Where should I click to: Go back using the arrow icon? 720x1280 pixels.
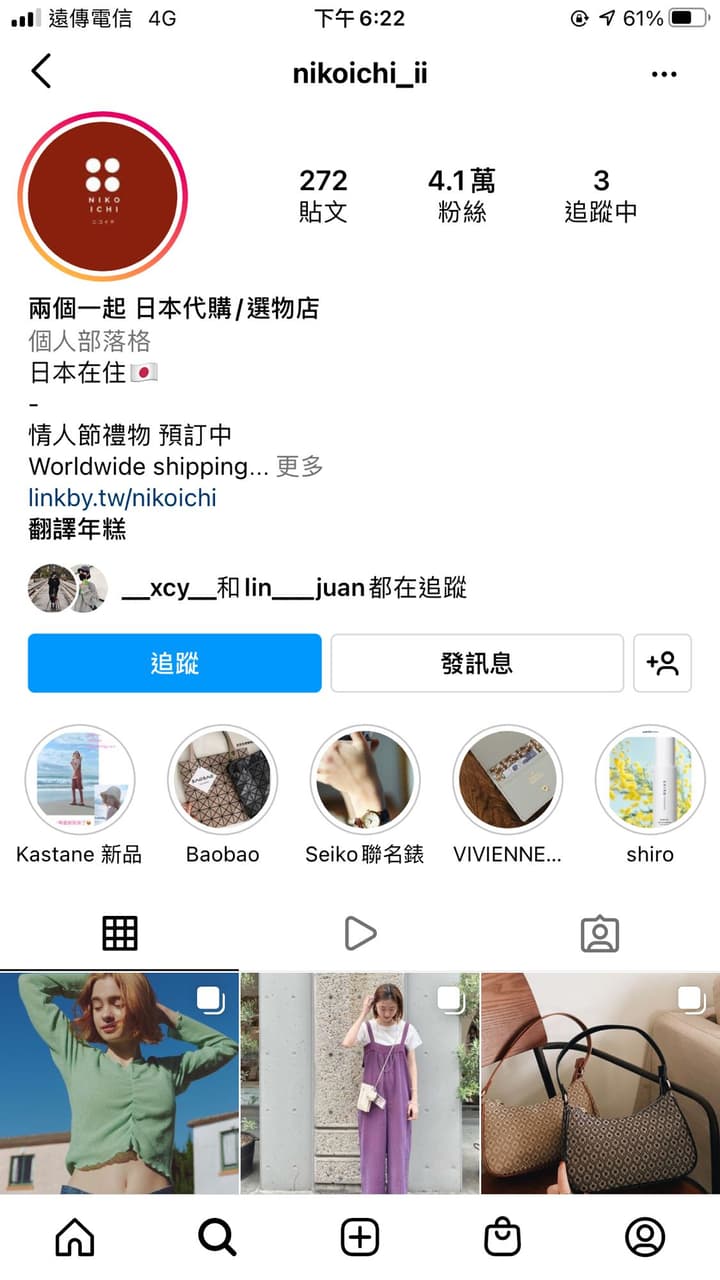point(41,71)
